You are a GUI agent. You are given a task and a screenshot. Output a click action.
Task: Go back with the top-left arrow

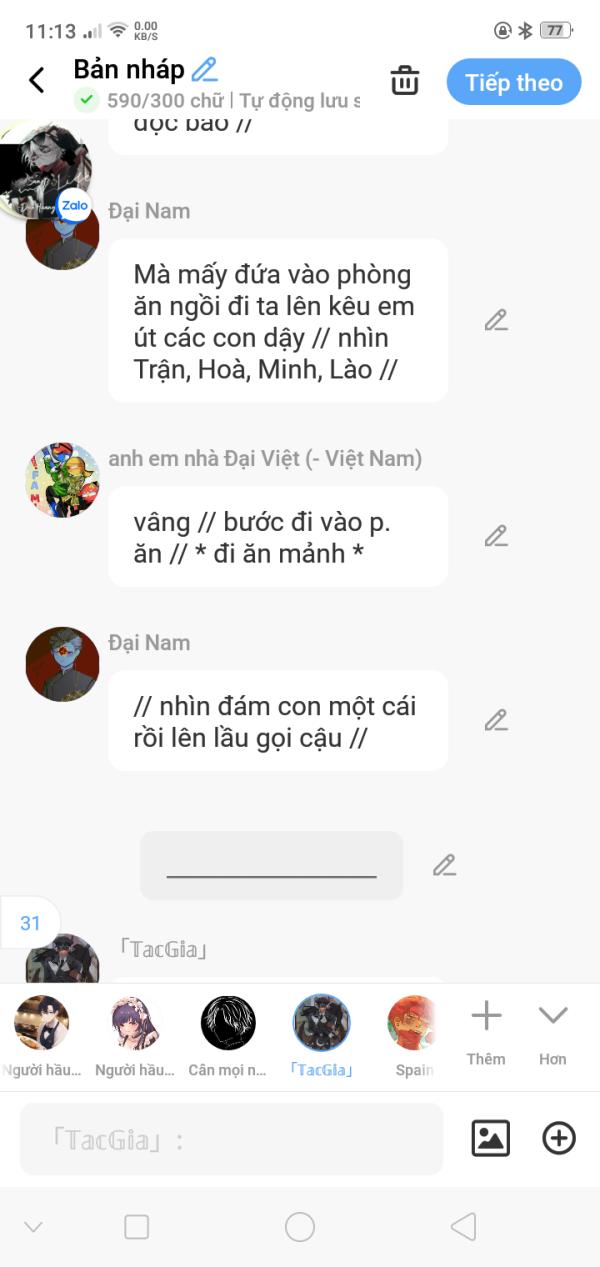[37, 80]
